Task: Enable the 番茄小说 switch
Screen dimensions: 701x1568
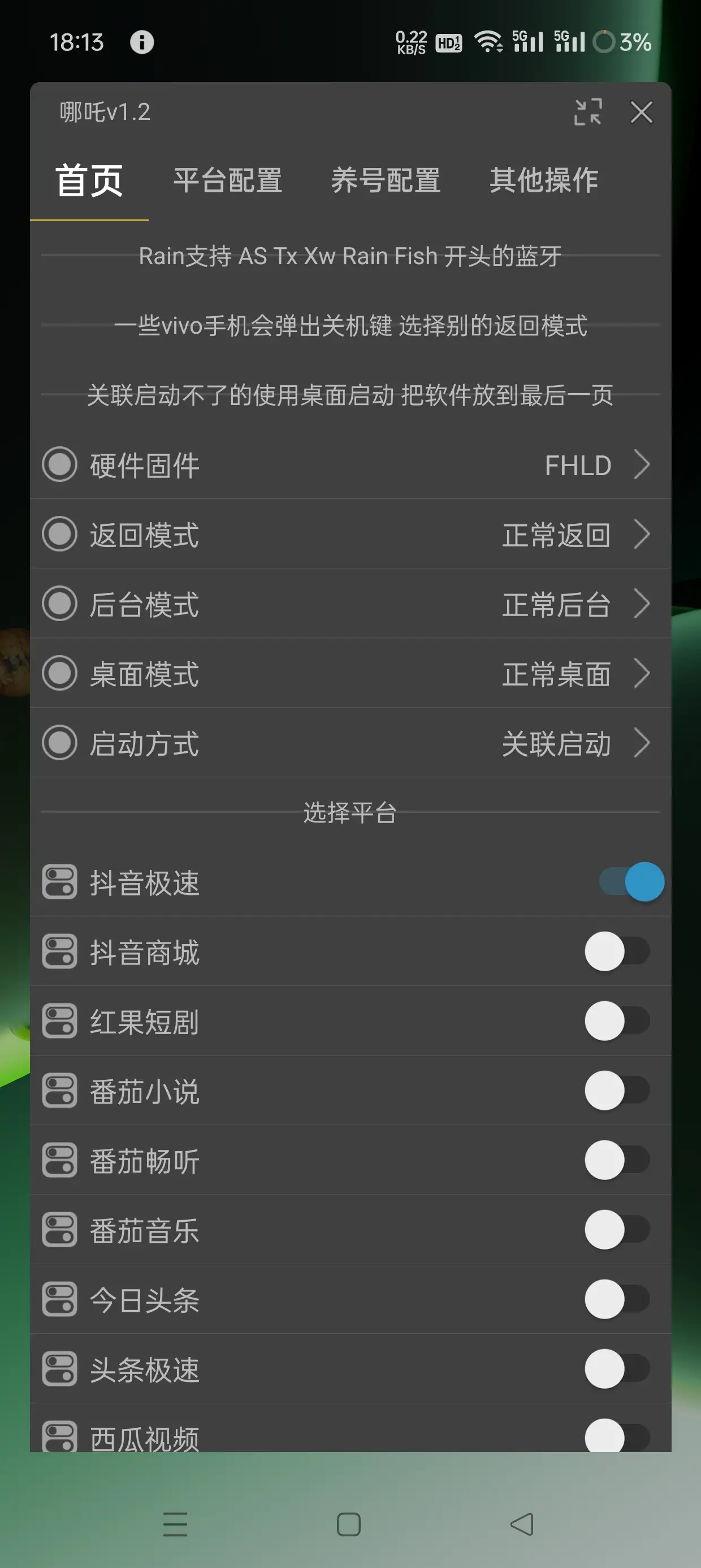Action: pyautogui.click(x=616, y=1090)
